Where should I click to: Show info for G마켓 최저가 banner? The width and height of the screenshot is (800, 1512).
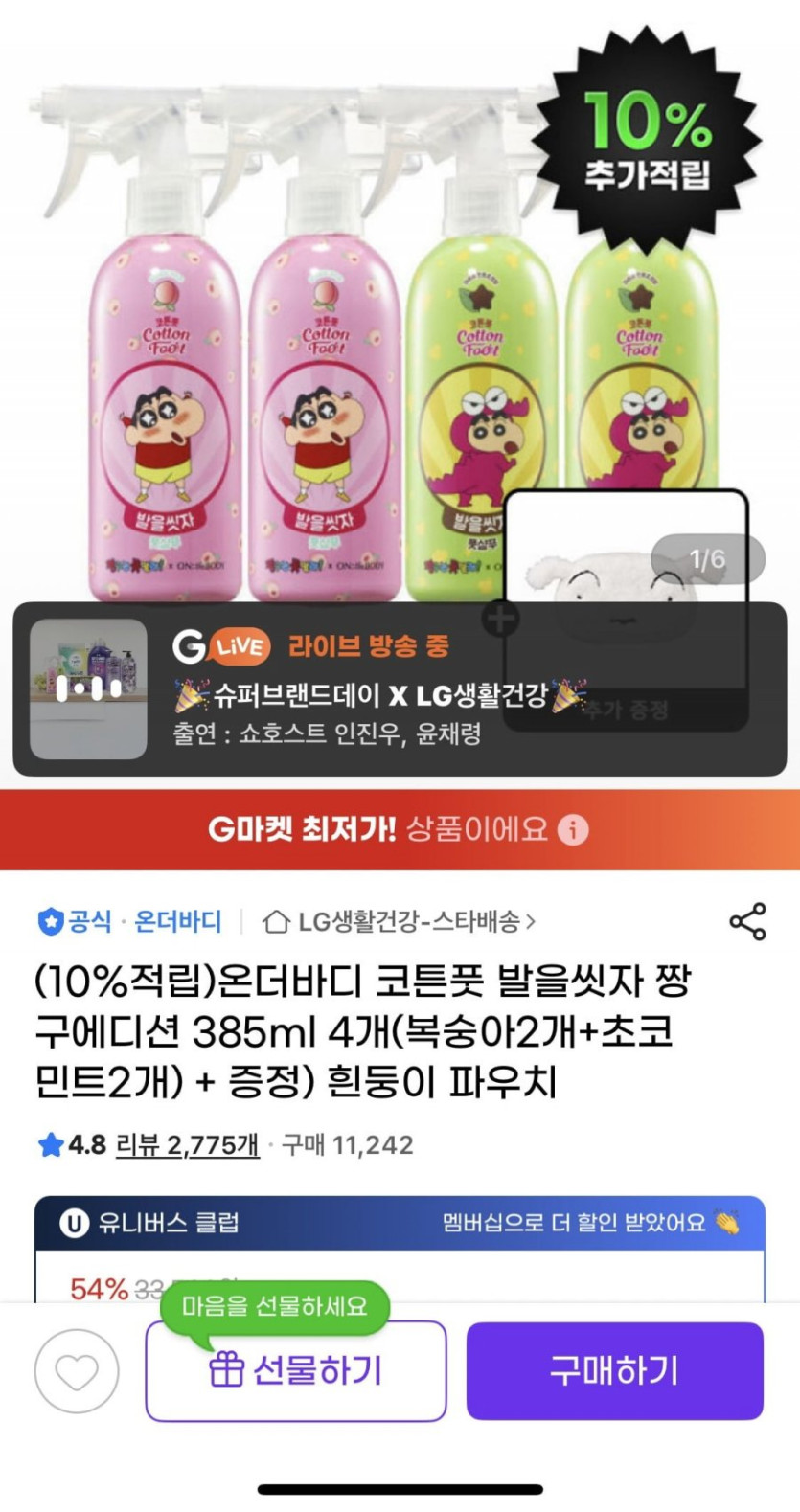pyautogui.click(x=573, y=829)
